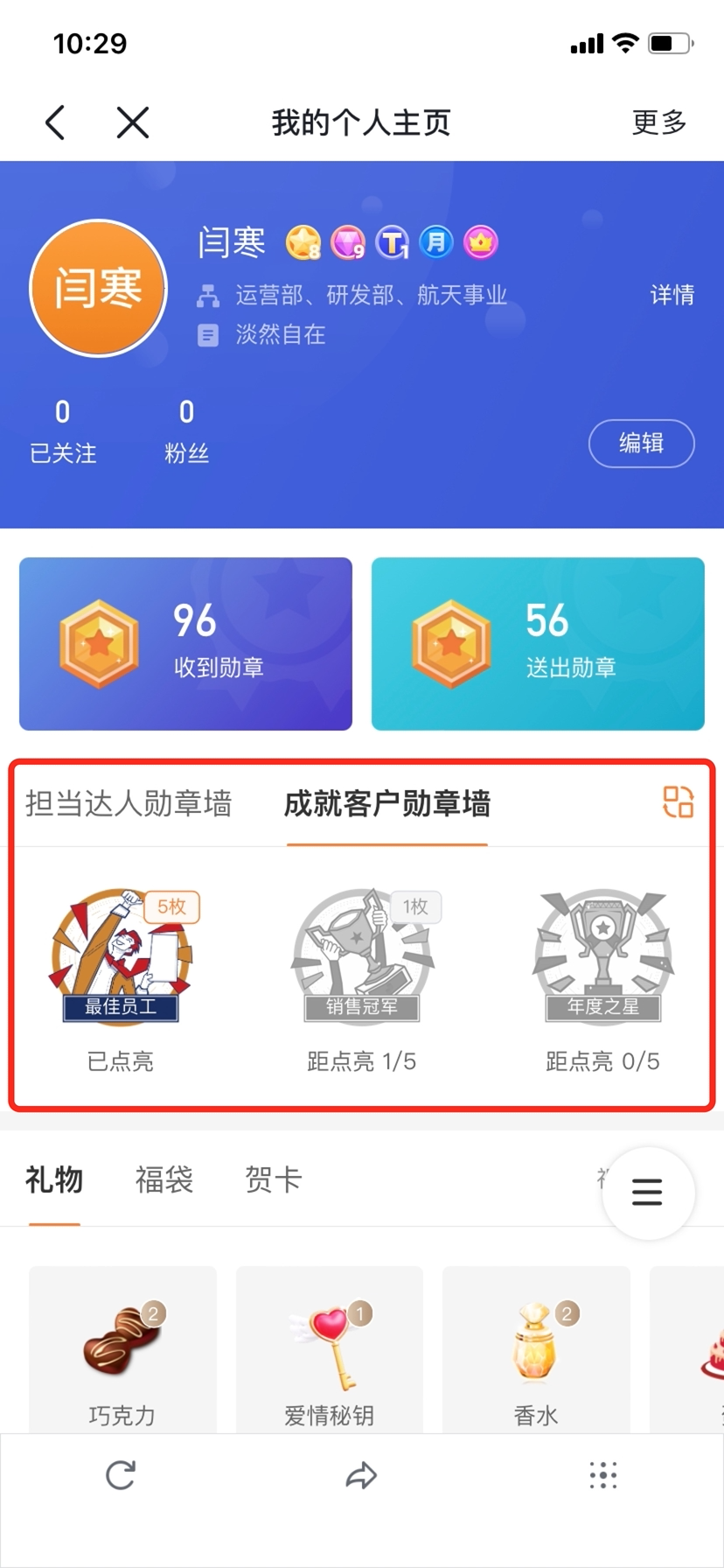Open 送出勋章 card with 56 medals

[538, 644]
